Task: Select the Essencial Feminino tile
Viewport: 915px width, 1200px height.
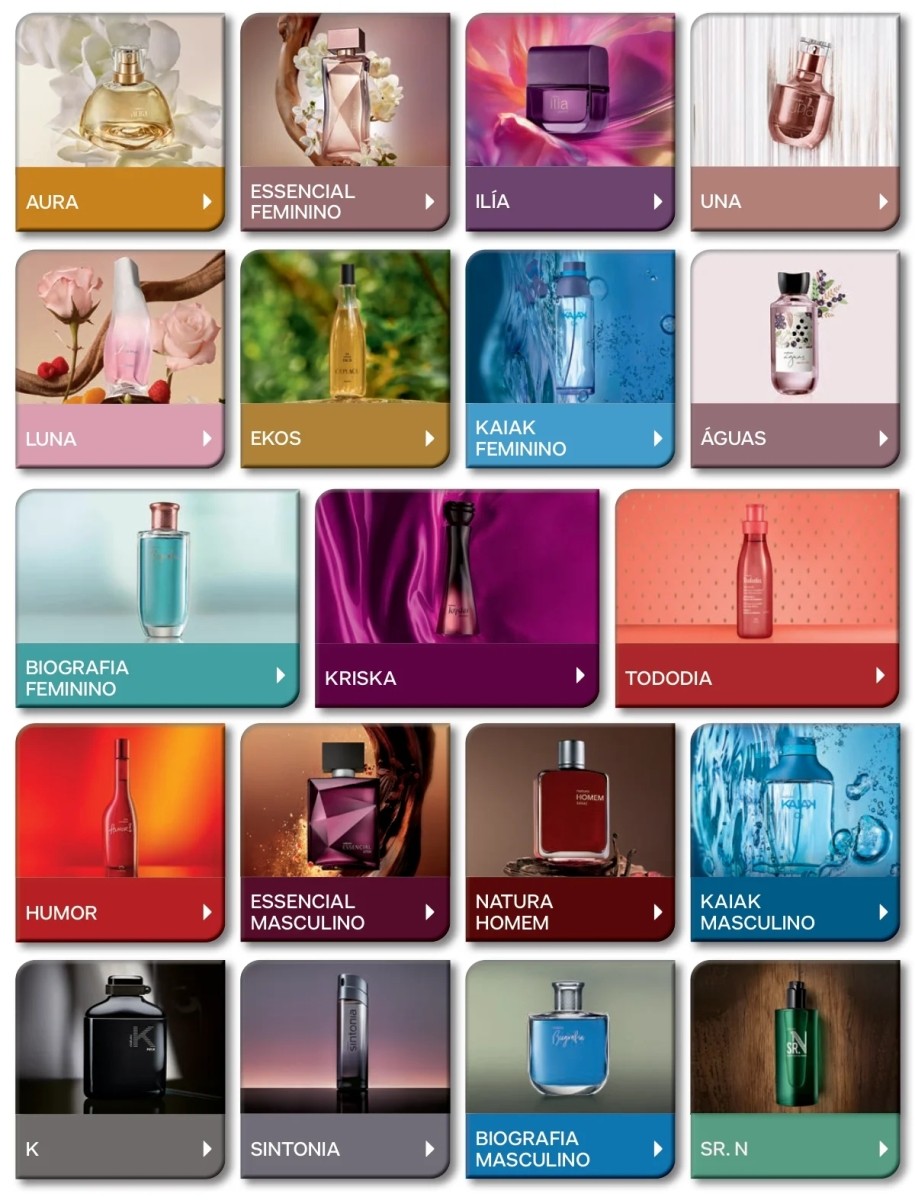Action: [345, 122]
